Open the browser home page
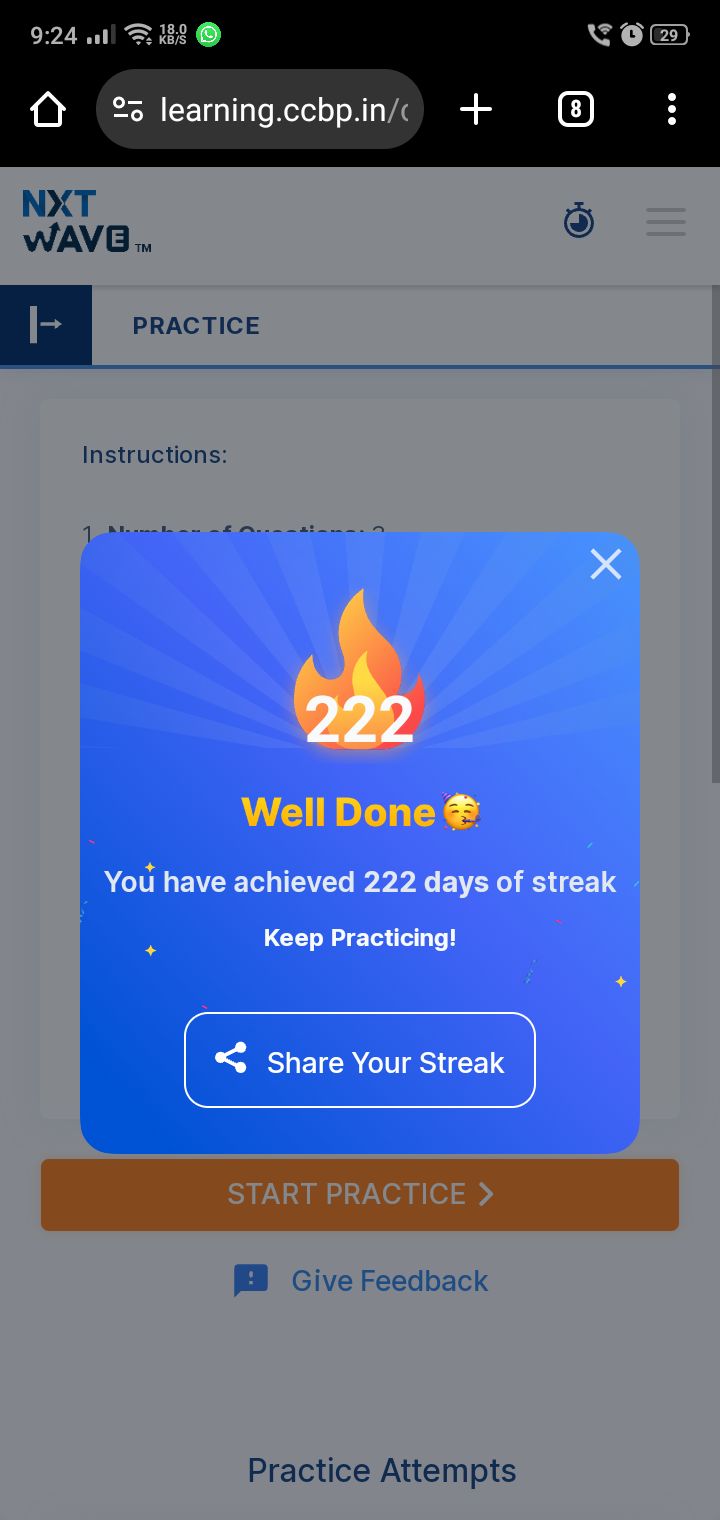 [48, 109]
